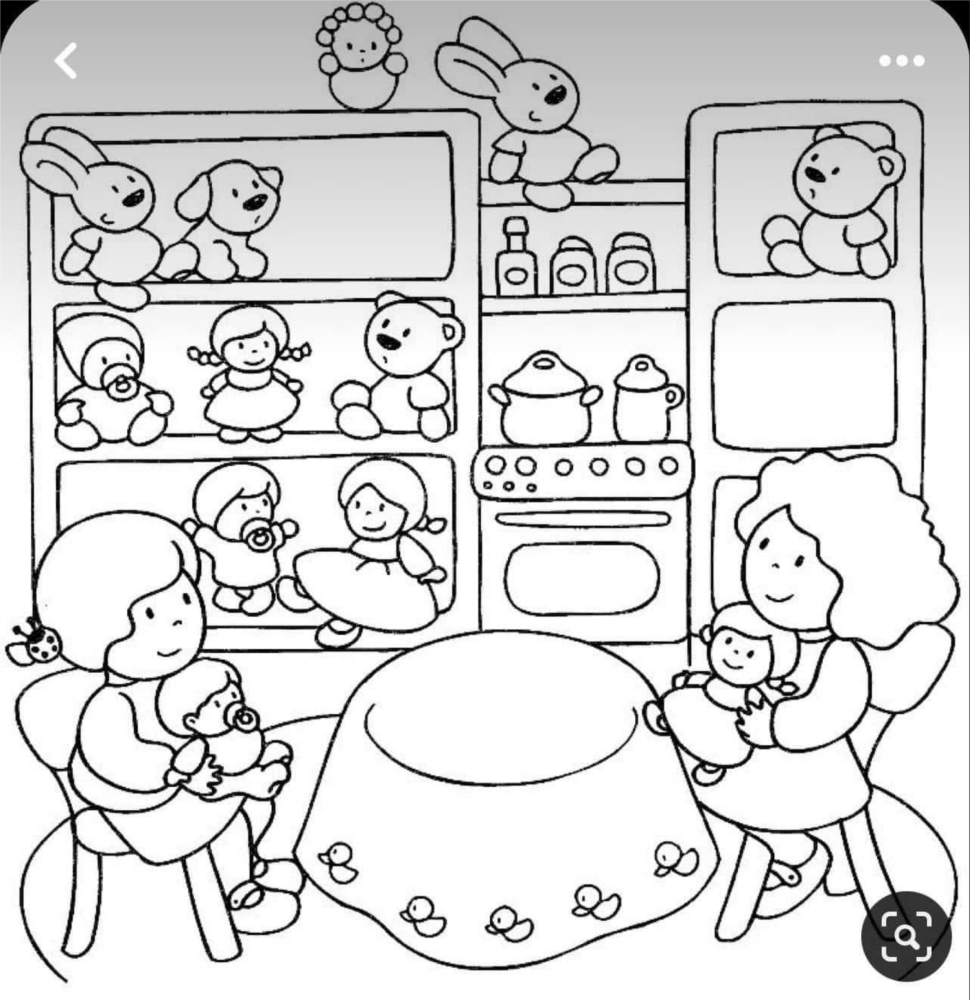
Task: Go back using the arrow
Action: point(66,61)
